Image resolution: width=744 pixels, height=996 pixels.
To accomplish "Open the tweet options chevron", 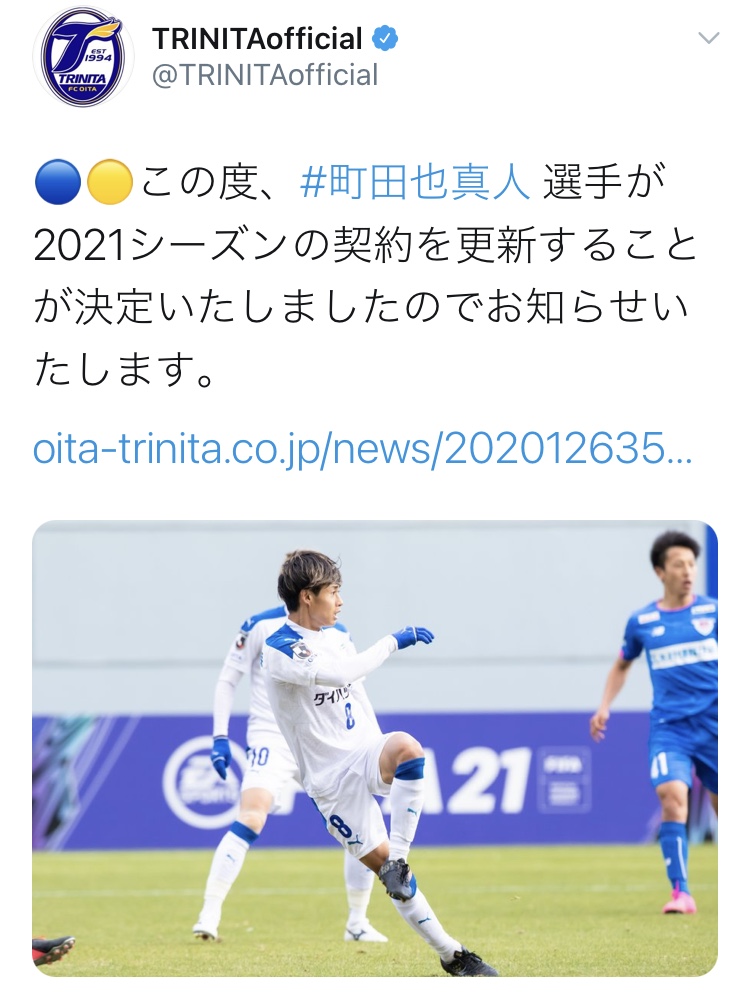I will 708,39.
